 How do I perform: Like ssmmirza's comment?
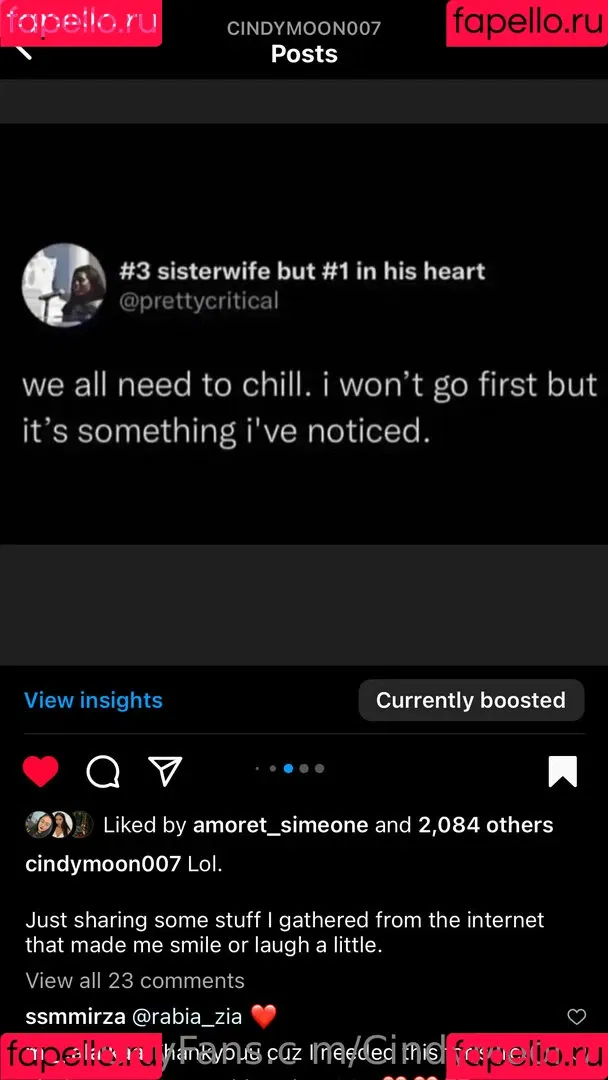576,1017
